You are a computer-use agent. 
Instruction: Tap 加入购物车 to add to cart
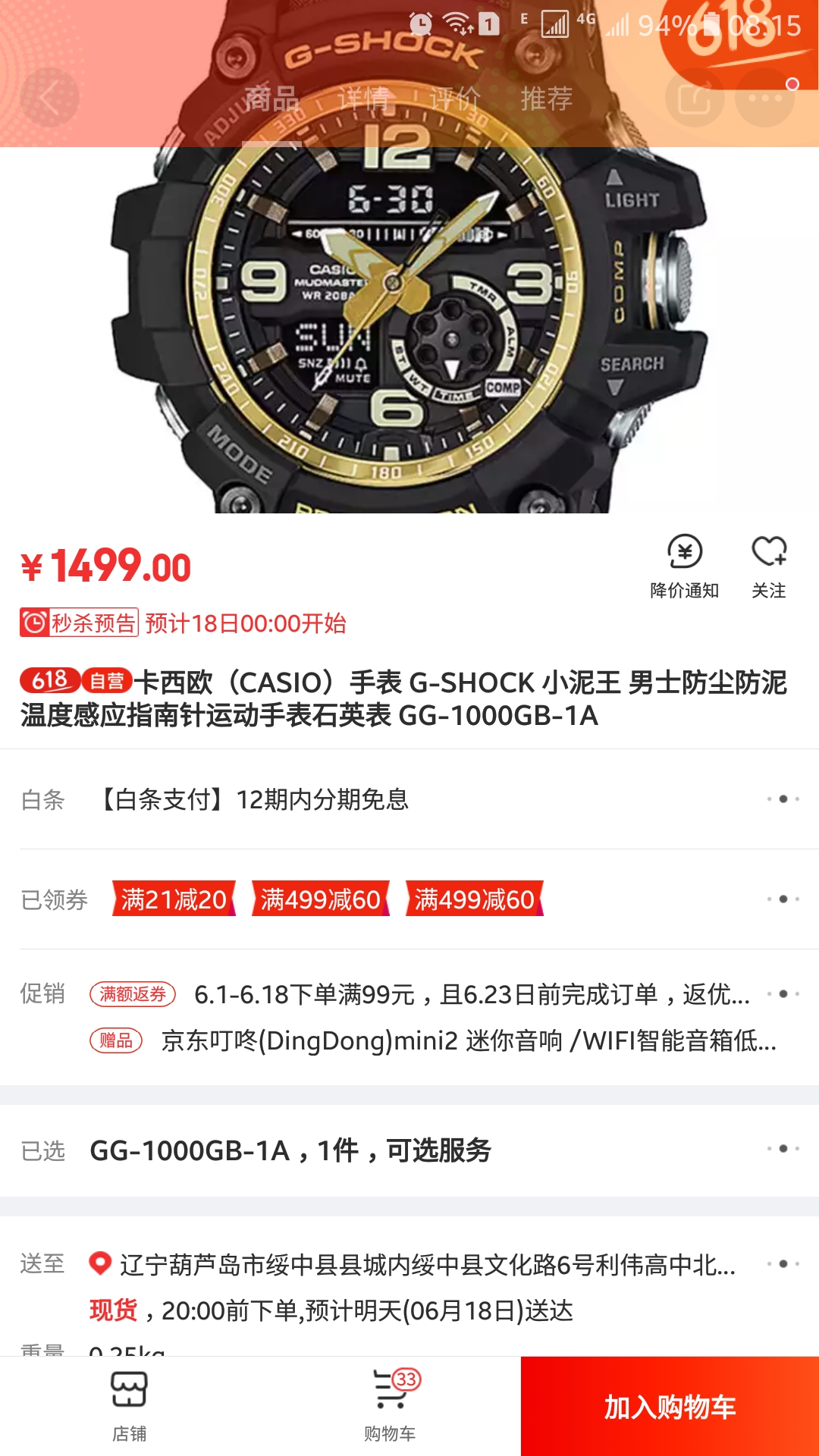670,1407
